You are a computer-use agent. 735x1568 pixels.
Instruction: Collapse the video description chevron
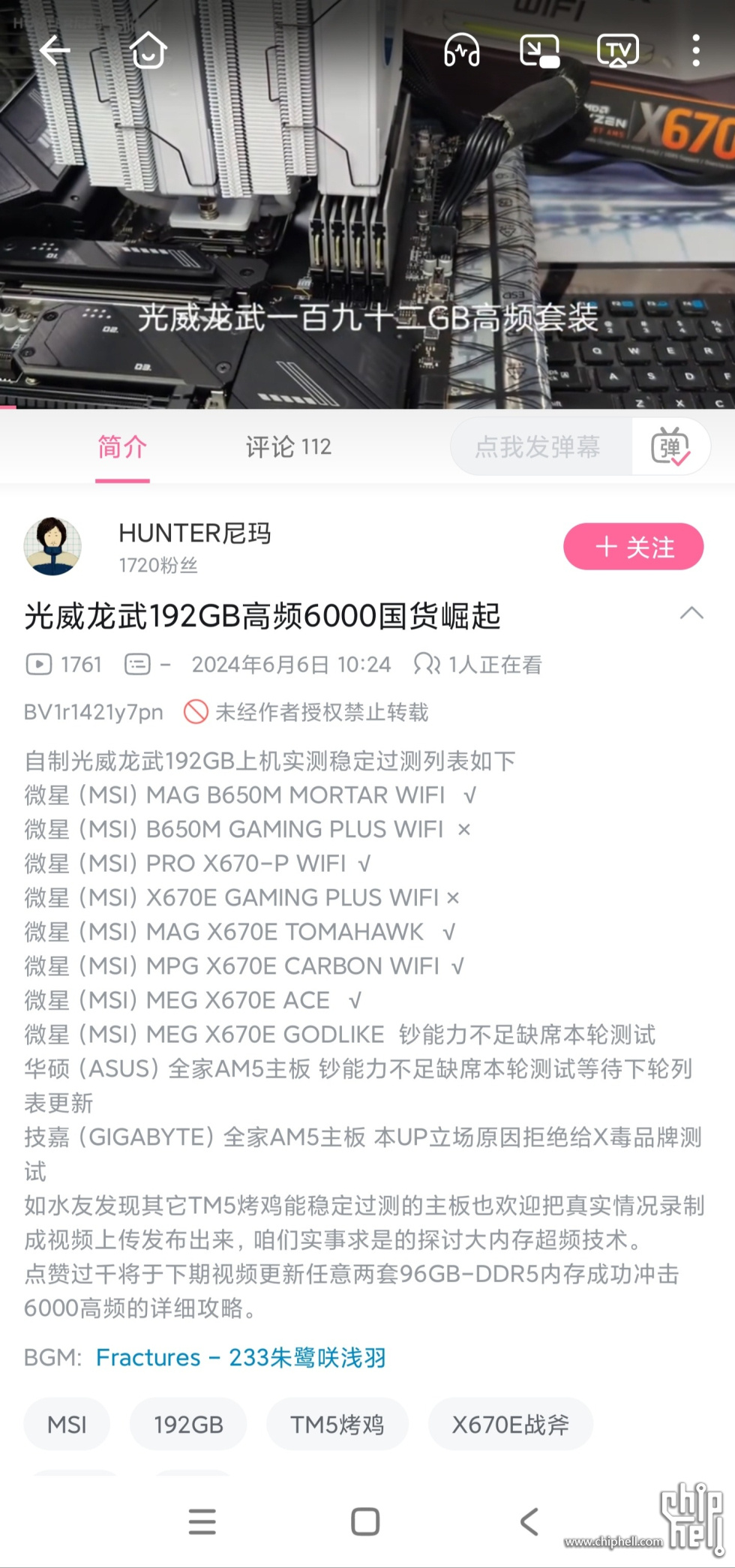click(691, 614)
